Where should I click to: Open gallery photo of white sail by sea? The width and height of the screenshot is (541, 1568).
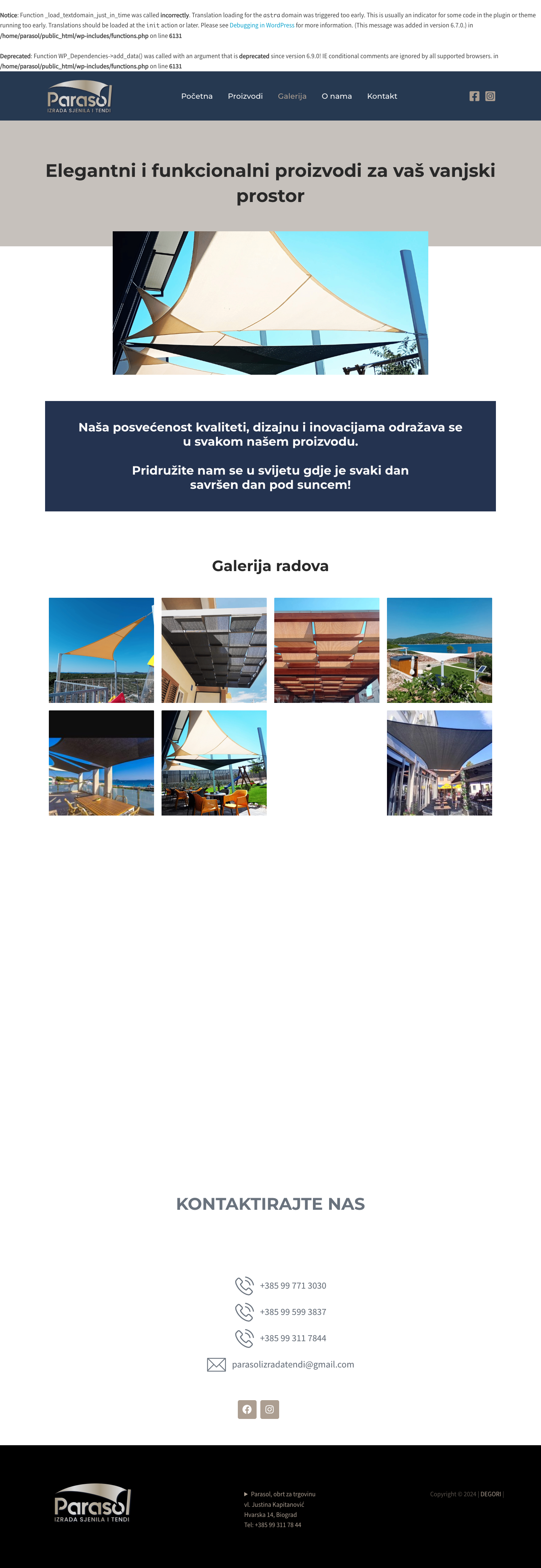point(439,650)
